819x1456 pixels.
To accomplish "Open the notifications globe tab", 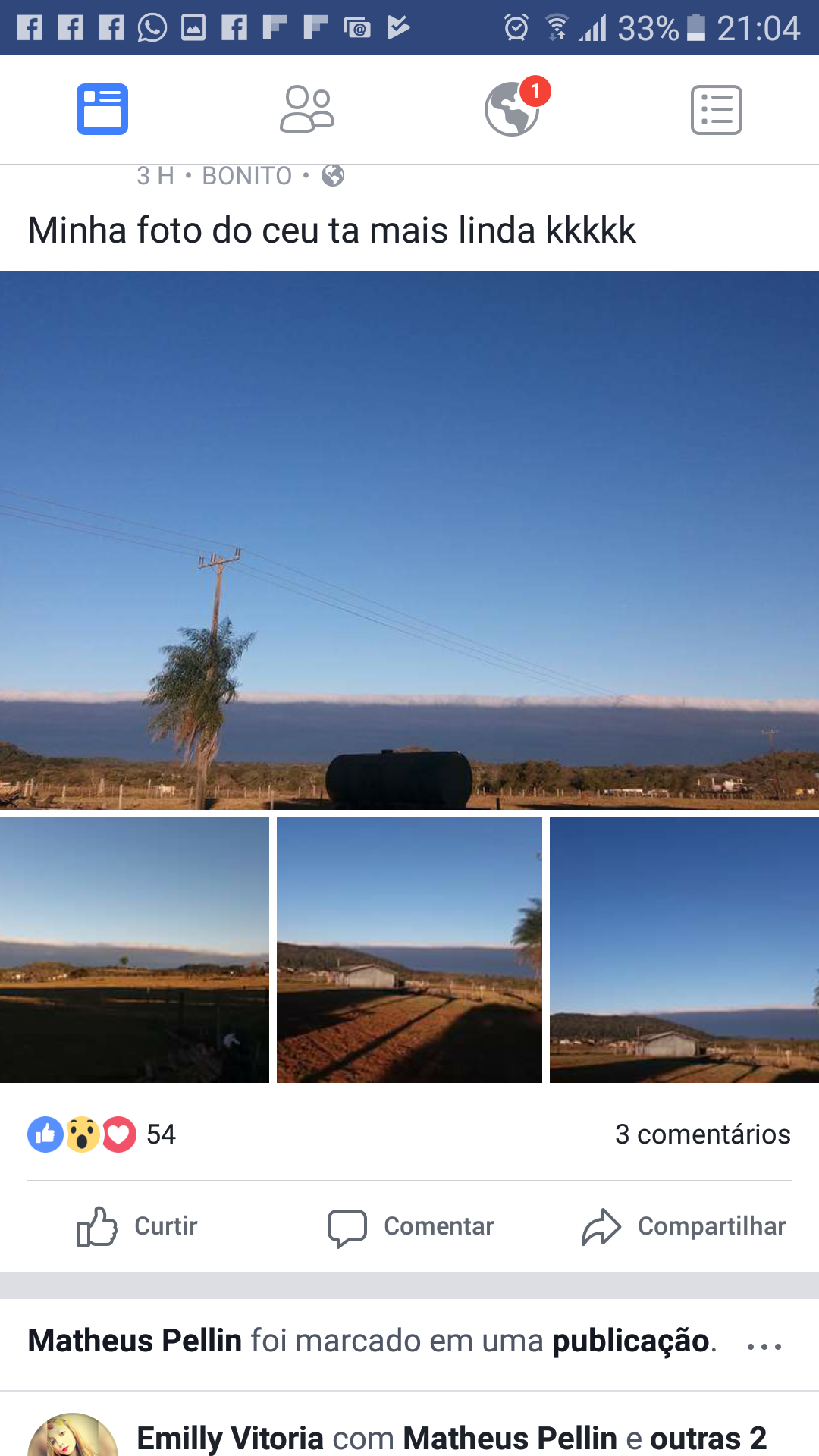I will click(x=513, y=108).
